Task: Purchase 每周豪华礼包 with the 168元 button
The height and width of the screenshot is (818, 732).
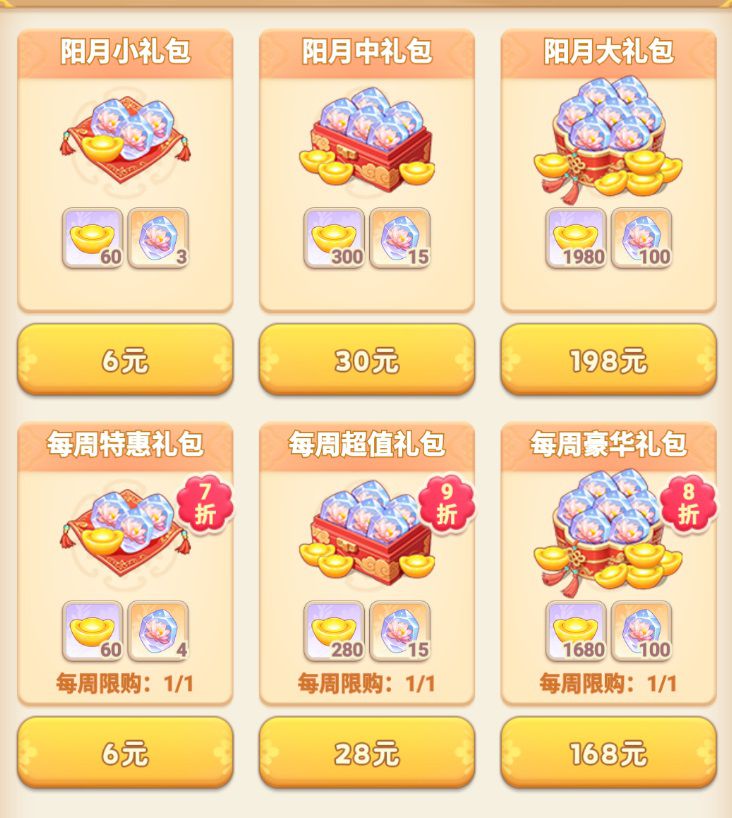Action: coord(608,754)
